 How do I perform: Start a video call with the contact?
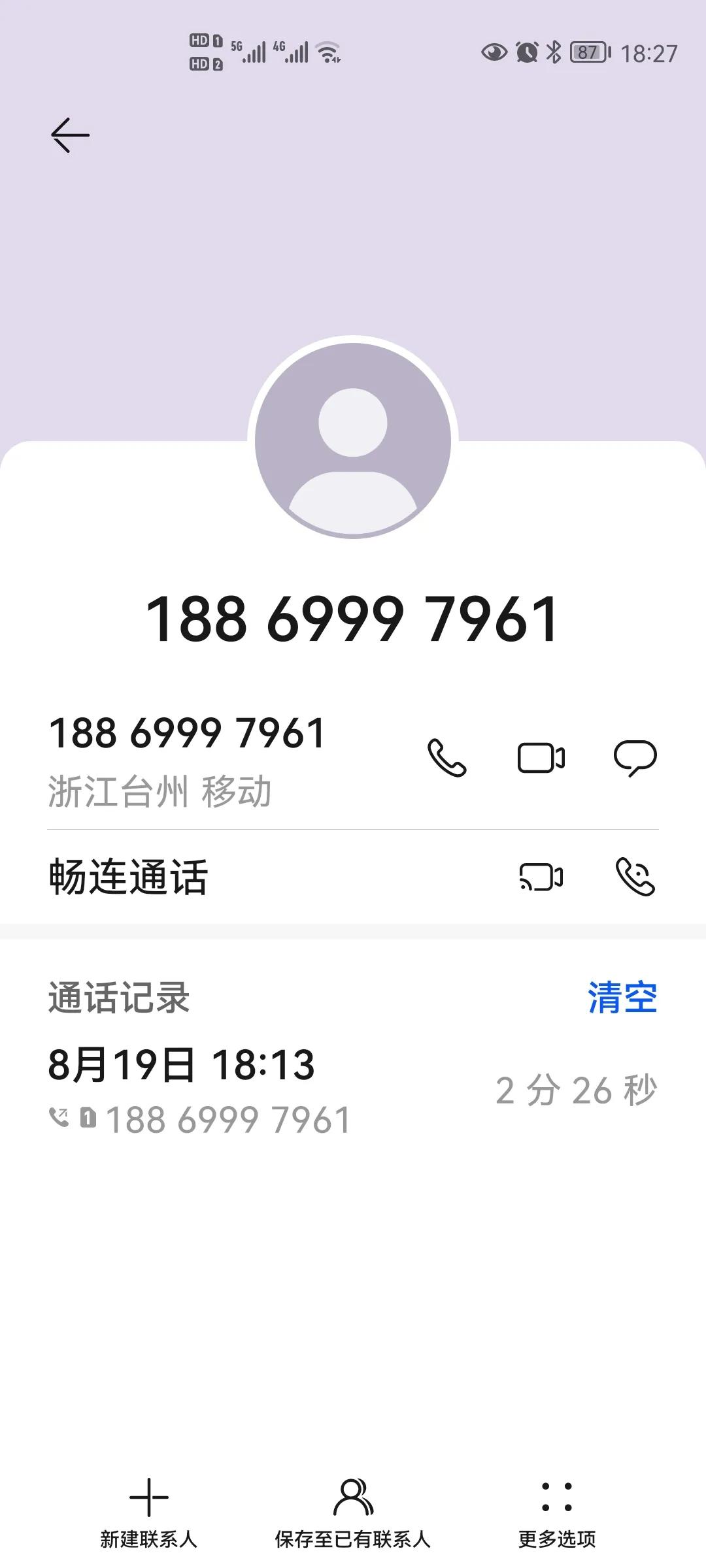pos(542,757)
